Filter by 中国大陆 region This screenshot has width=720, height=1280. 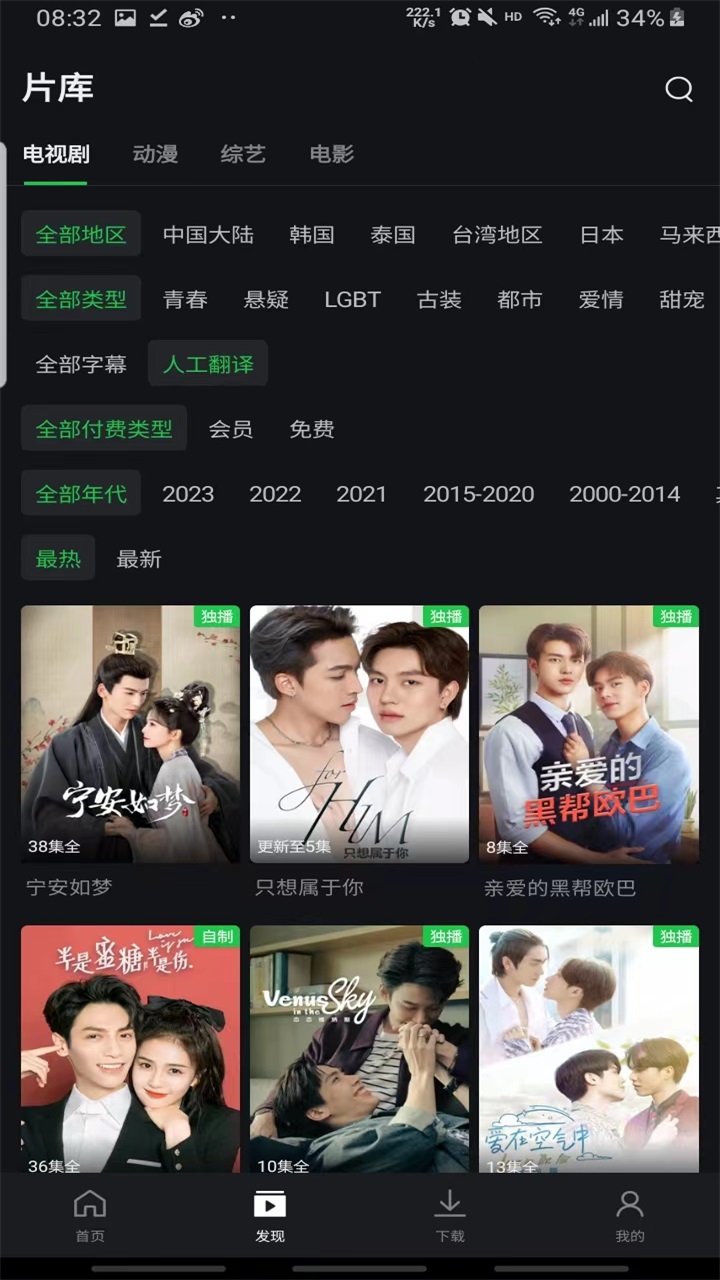[208, 235]
